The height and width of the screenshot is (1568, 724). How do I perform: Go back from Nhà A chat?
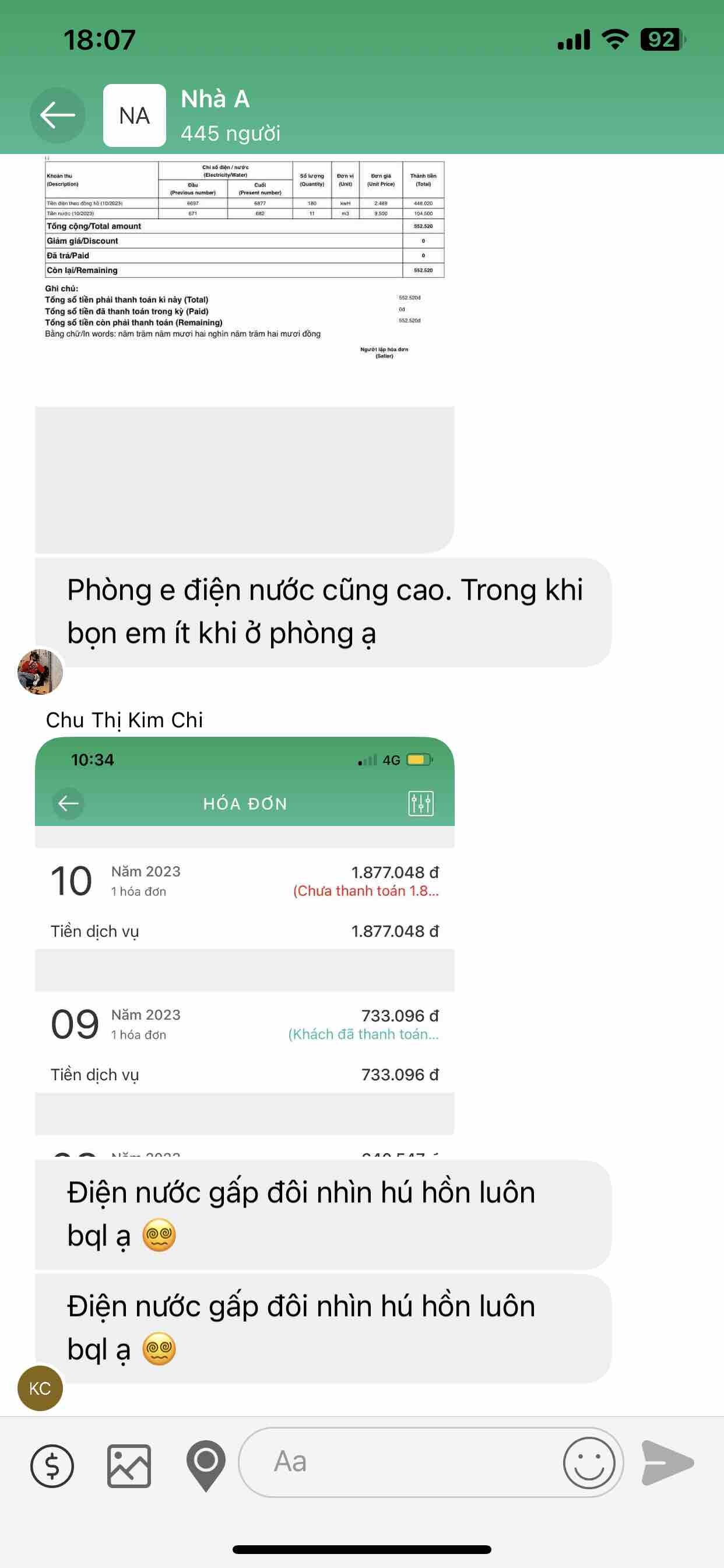pos(58,115)
